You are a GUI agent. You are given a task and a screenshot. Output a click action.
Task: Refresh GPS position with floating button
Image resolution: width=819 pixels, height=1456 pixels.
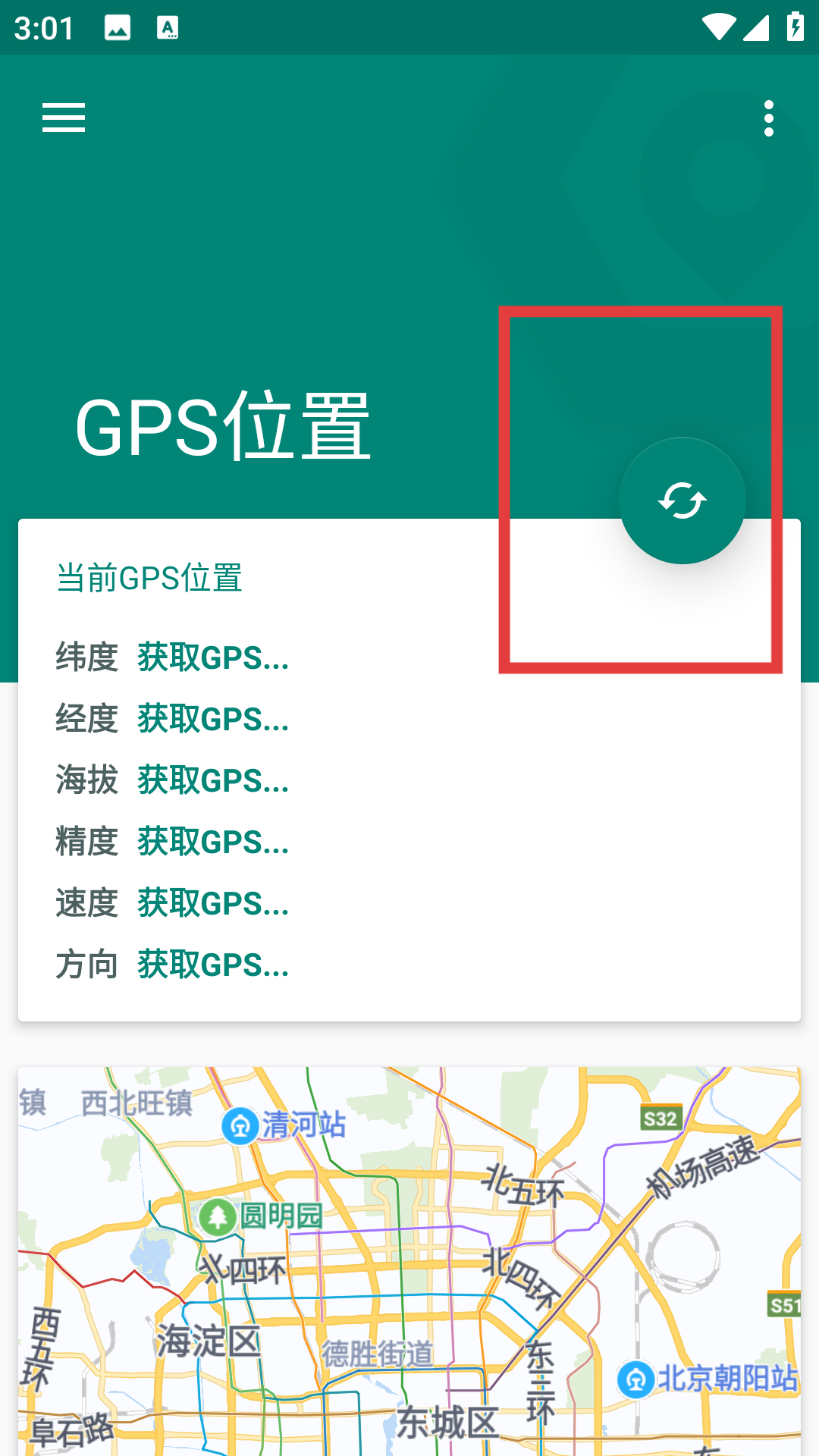pos(682,500)
